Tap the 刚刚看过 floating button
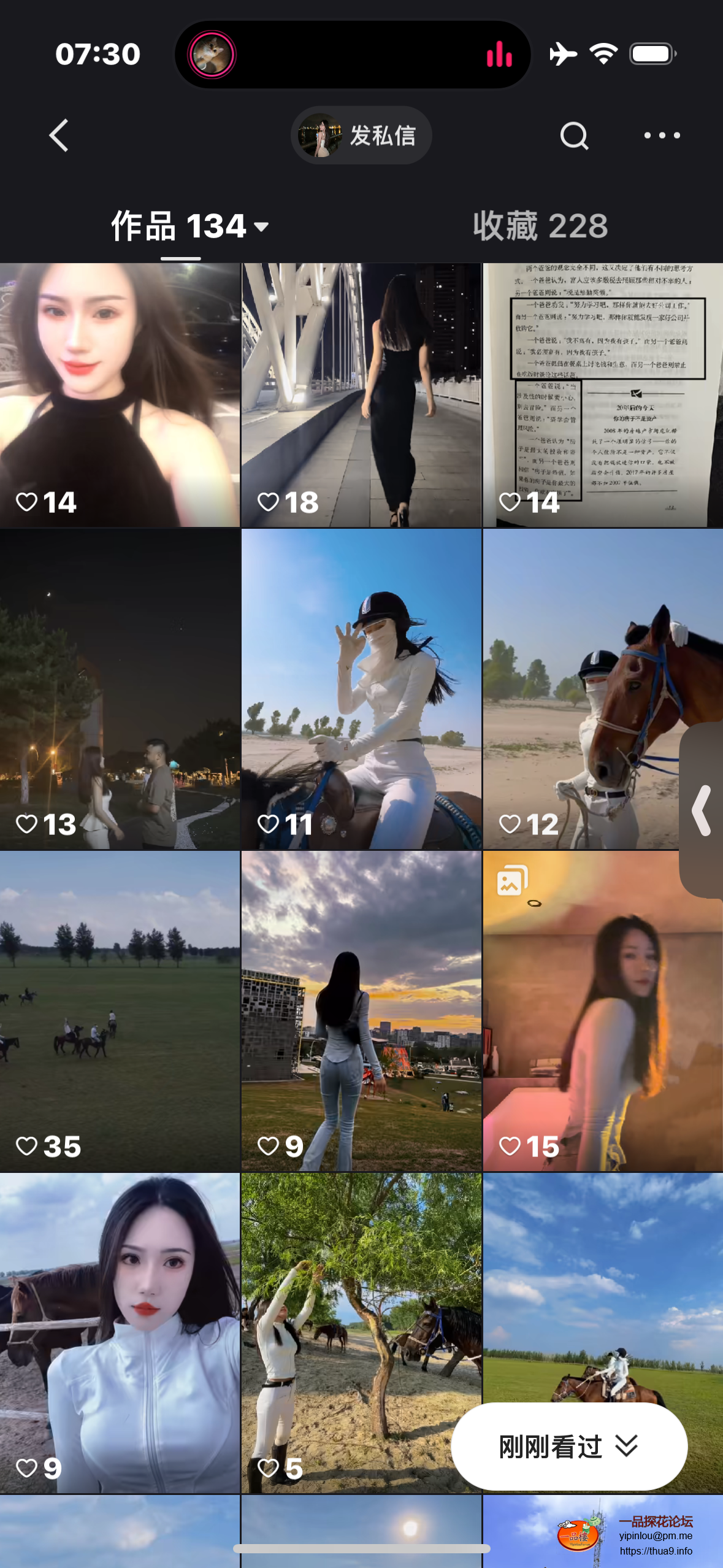The height and width of the screenshot is (1568, 723). tap(568, 1447)
